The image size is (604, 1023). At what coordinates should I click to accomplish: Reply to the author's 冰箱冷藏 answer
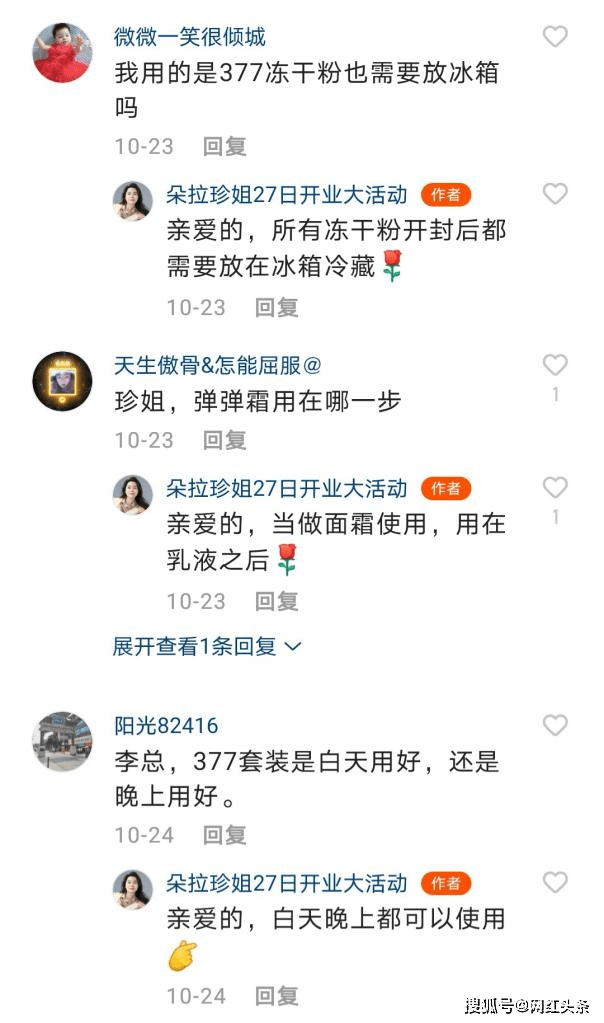coord(276,307)
